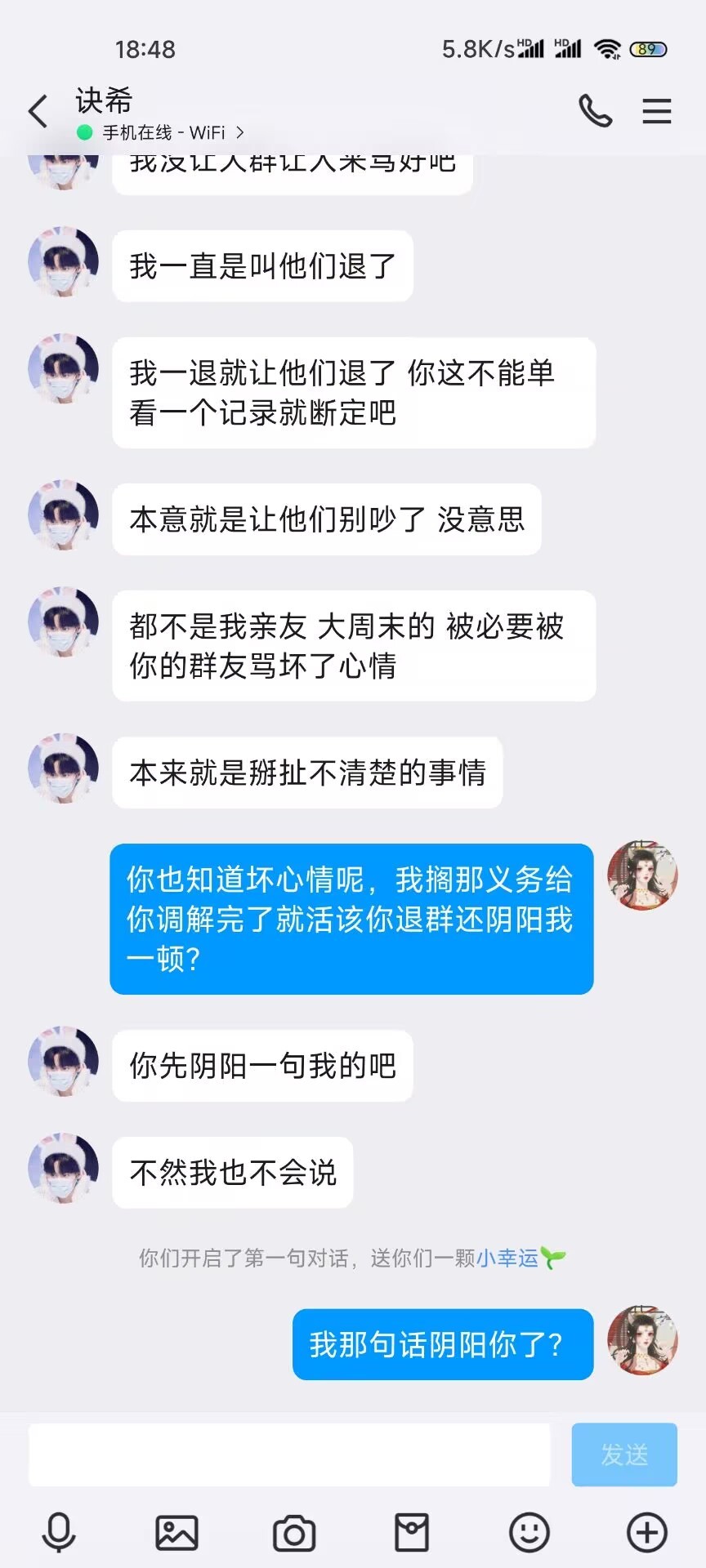The image size is (706, 1568).
Task: Tap the 发送 send button
Action: [624, 1454]
